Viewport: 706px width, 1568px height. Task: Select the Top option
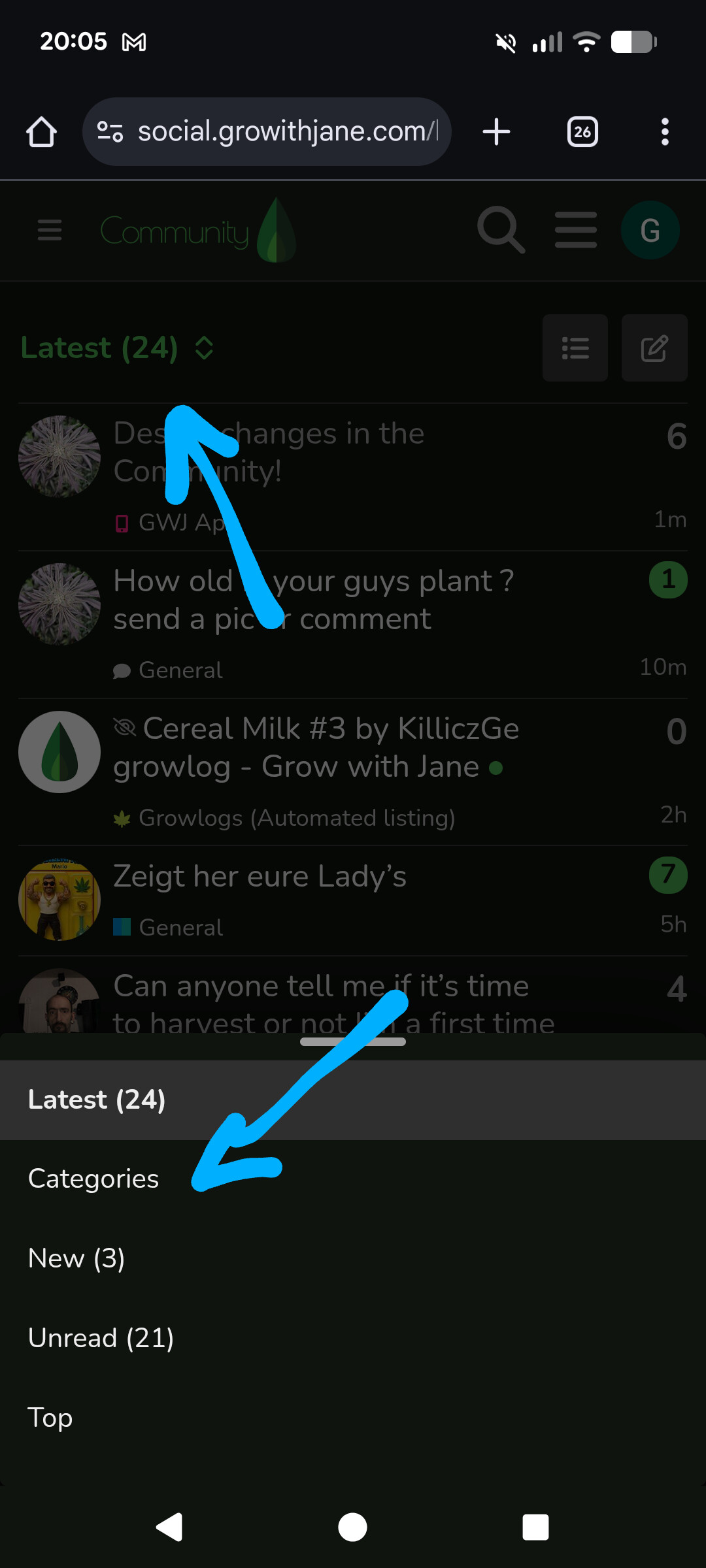[x=50, y=1418]
